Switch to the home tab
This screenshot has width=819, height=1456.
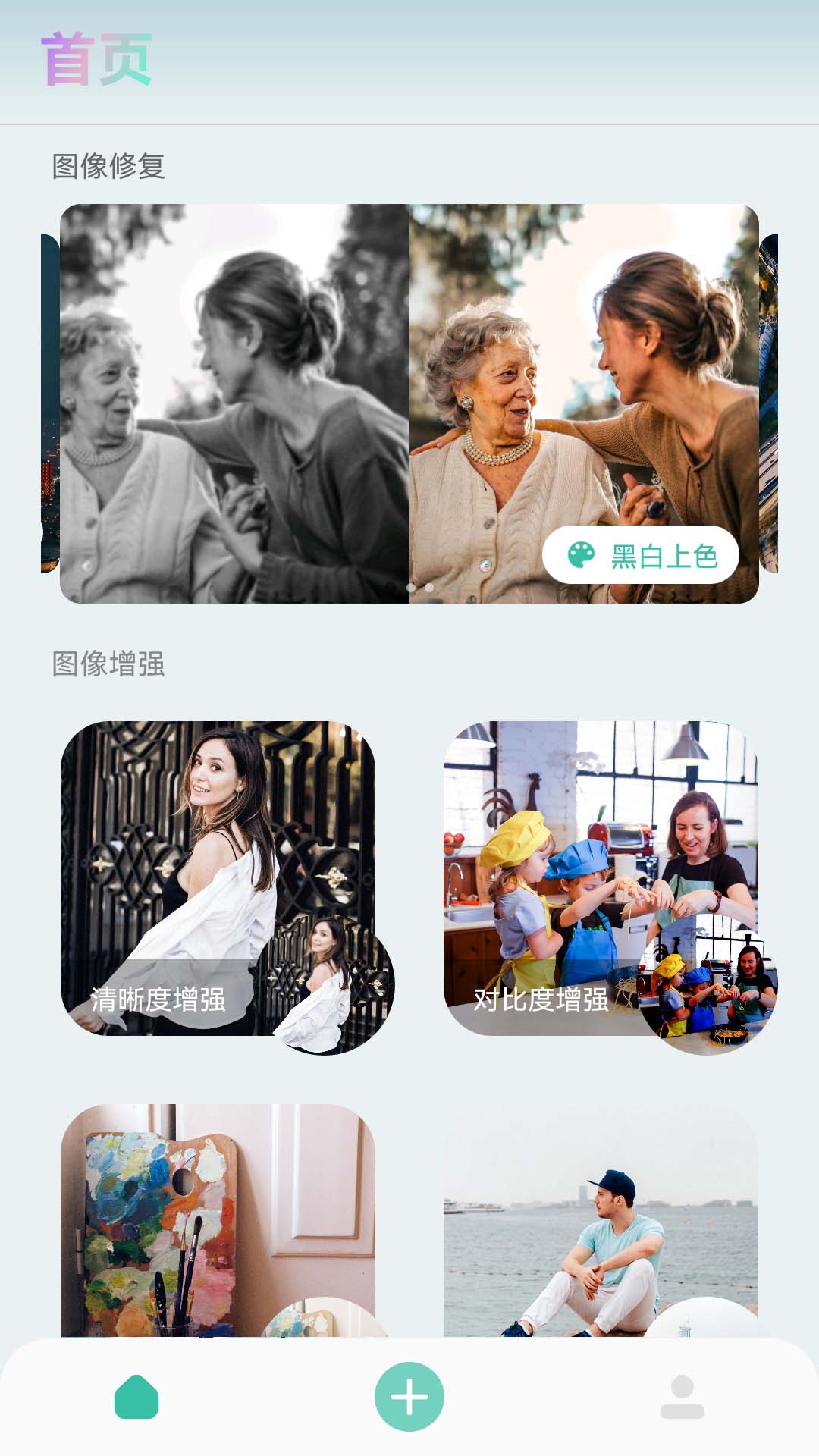point(136,1397)
